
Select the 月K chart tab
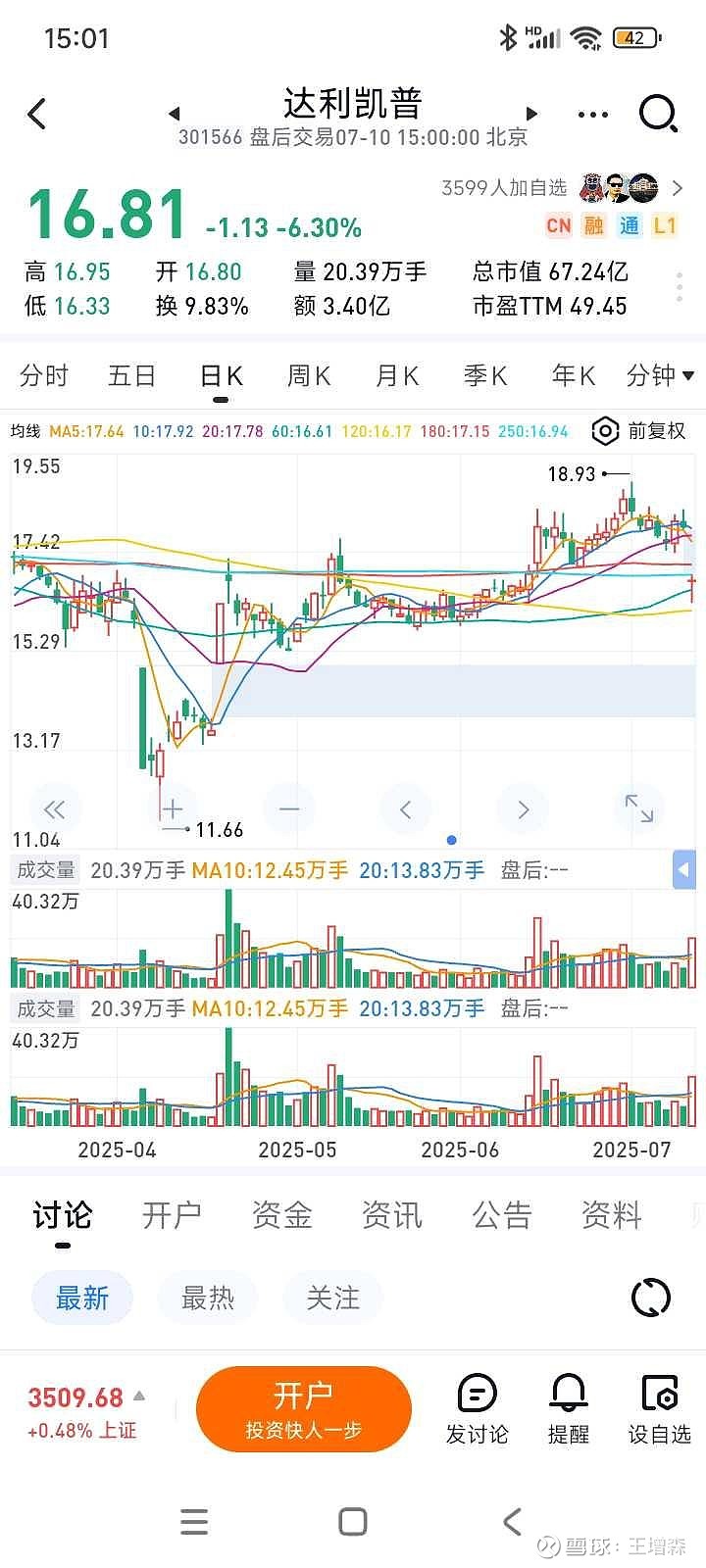coord(397,376)
